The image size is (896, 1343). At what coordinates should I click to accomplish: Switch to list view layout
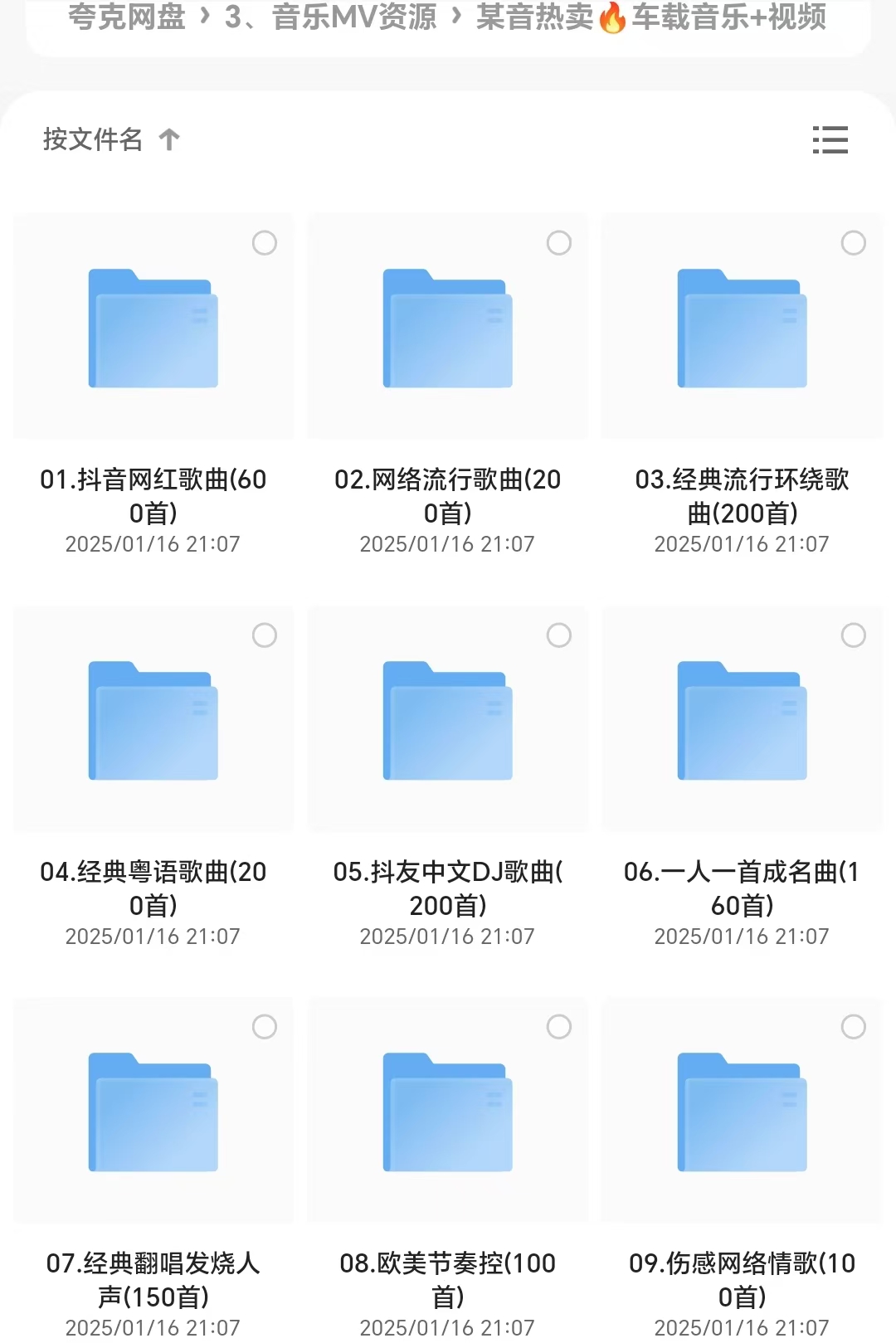point(830,140)
